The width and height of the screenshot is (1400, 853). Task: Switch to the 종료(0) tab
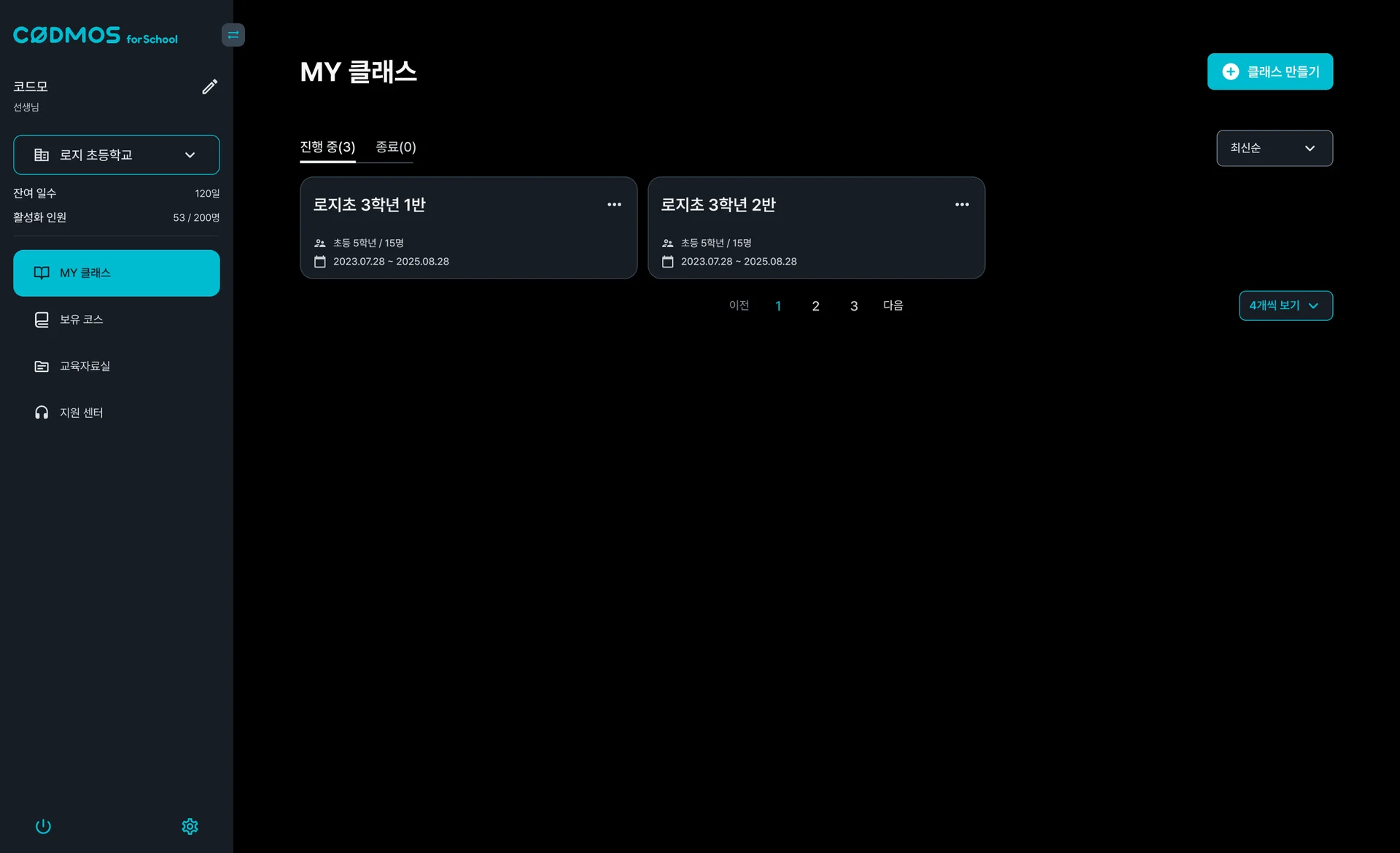click(x=395, y=147)
